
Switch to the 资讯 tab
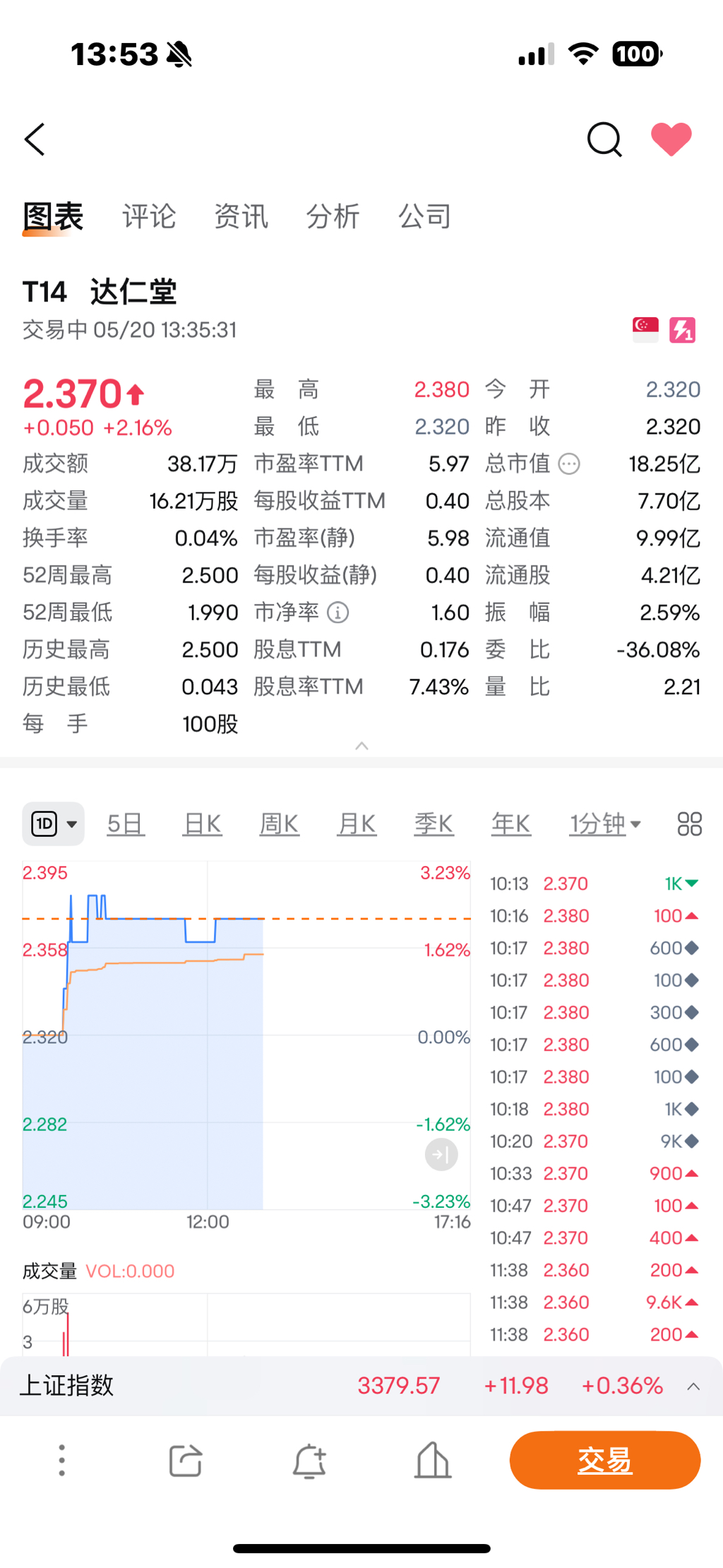click(x=241, y=216)
